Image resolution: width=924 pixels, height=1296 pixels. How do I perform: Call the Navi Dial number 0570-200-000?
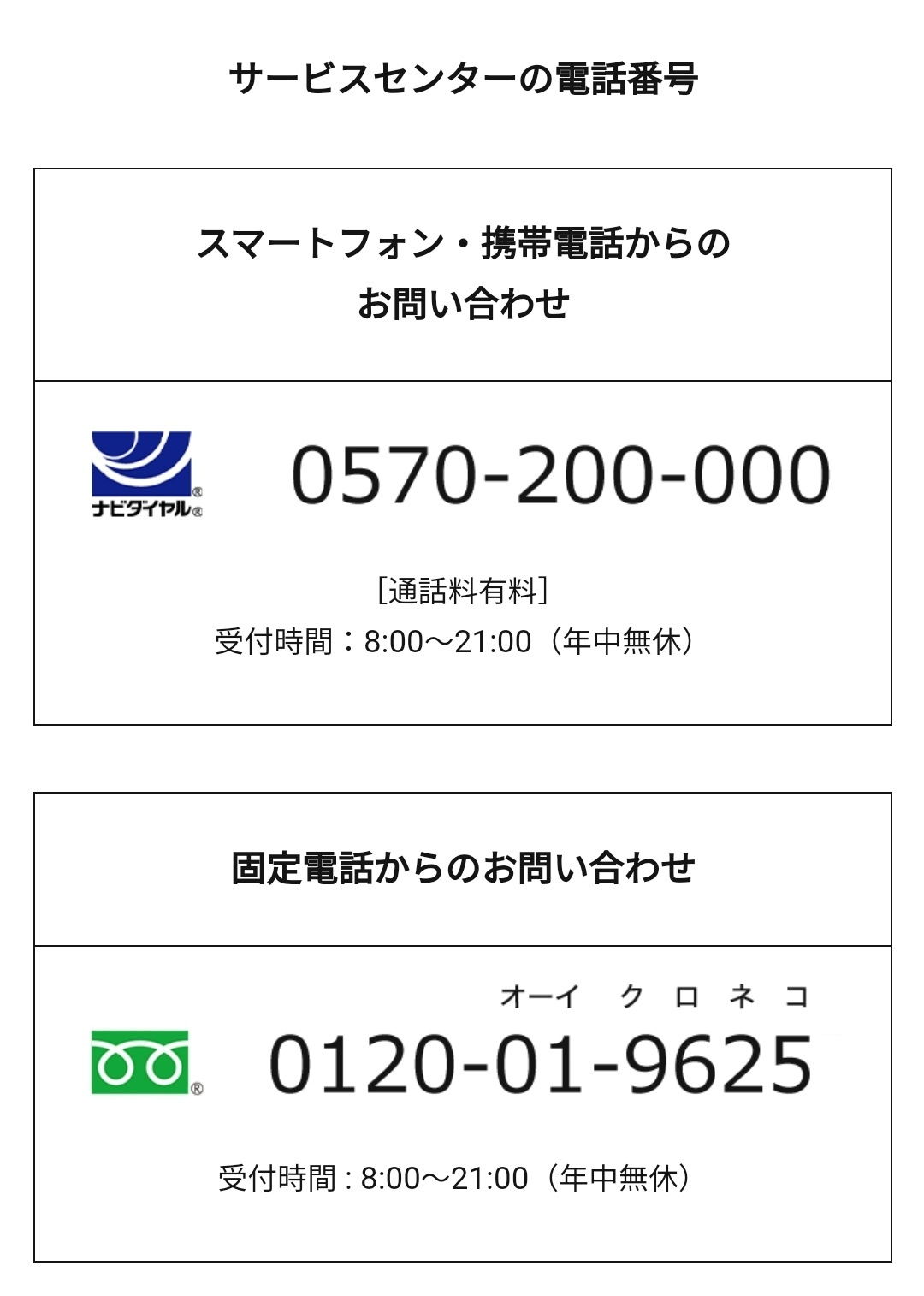click(560, 474)
